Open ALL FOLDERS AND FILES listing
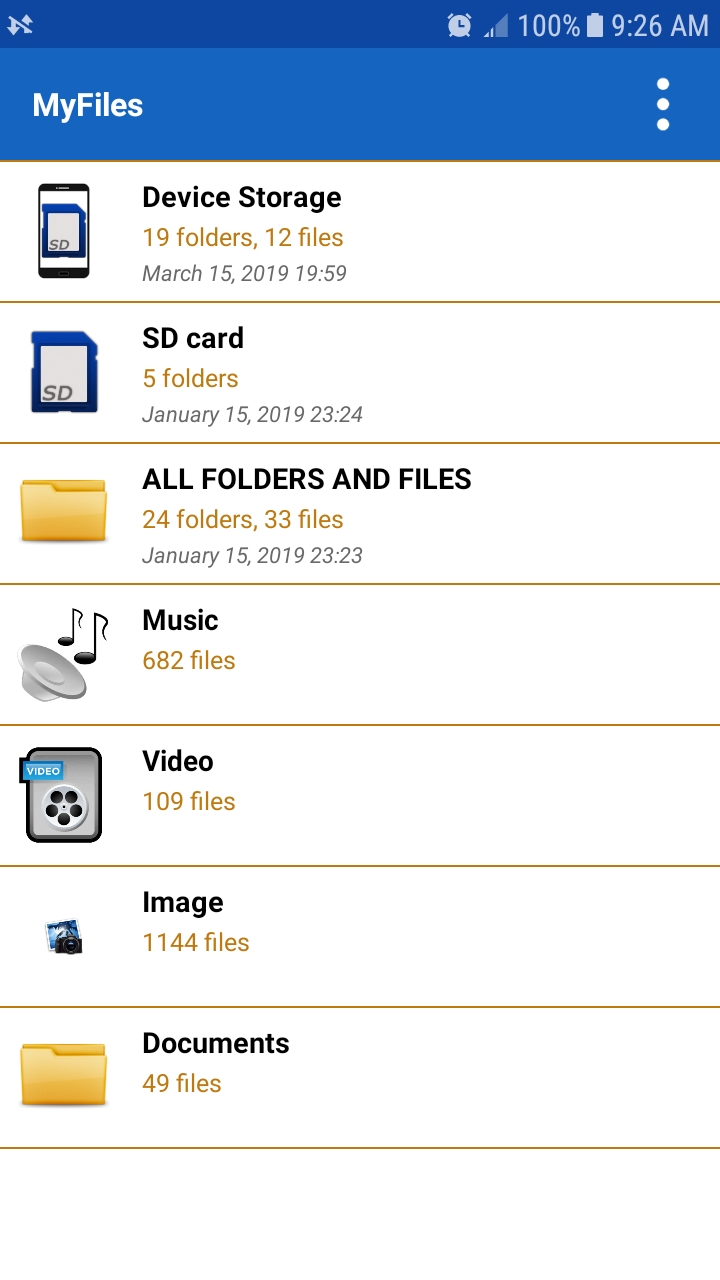 click(x=360, y=512)
